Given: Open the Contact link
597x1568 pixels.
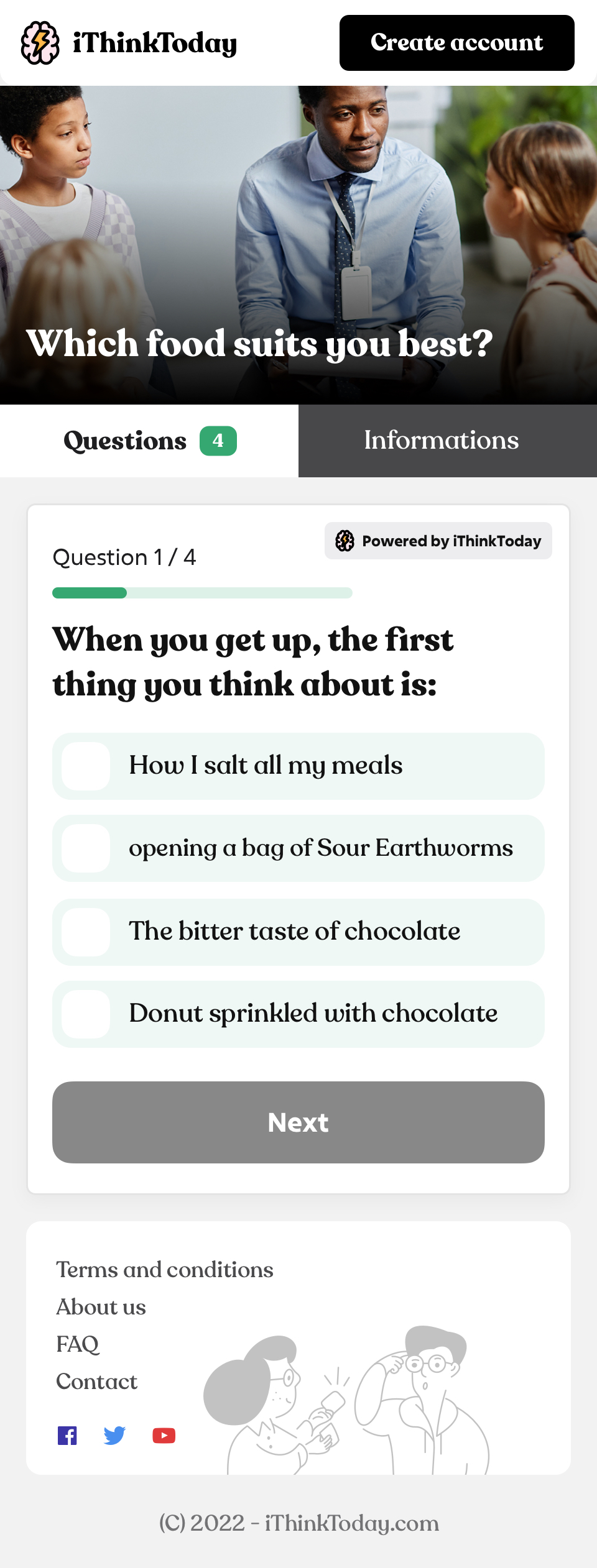Looking at the screenshot, I should [97, 1382].
